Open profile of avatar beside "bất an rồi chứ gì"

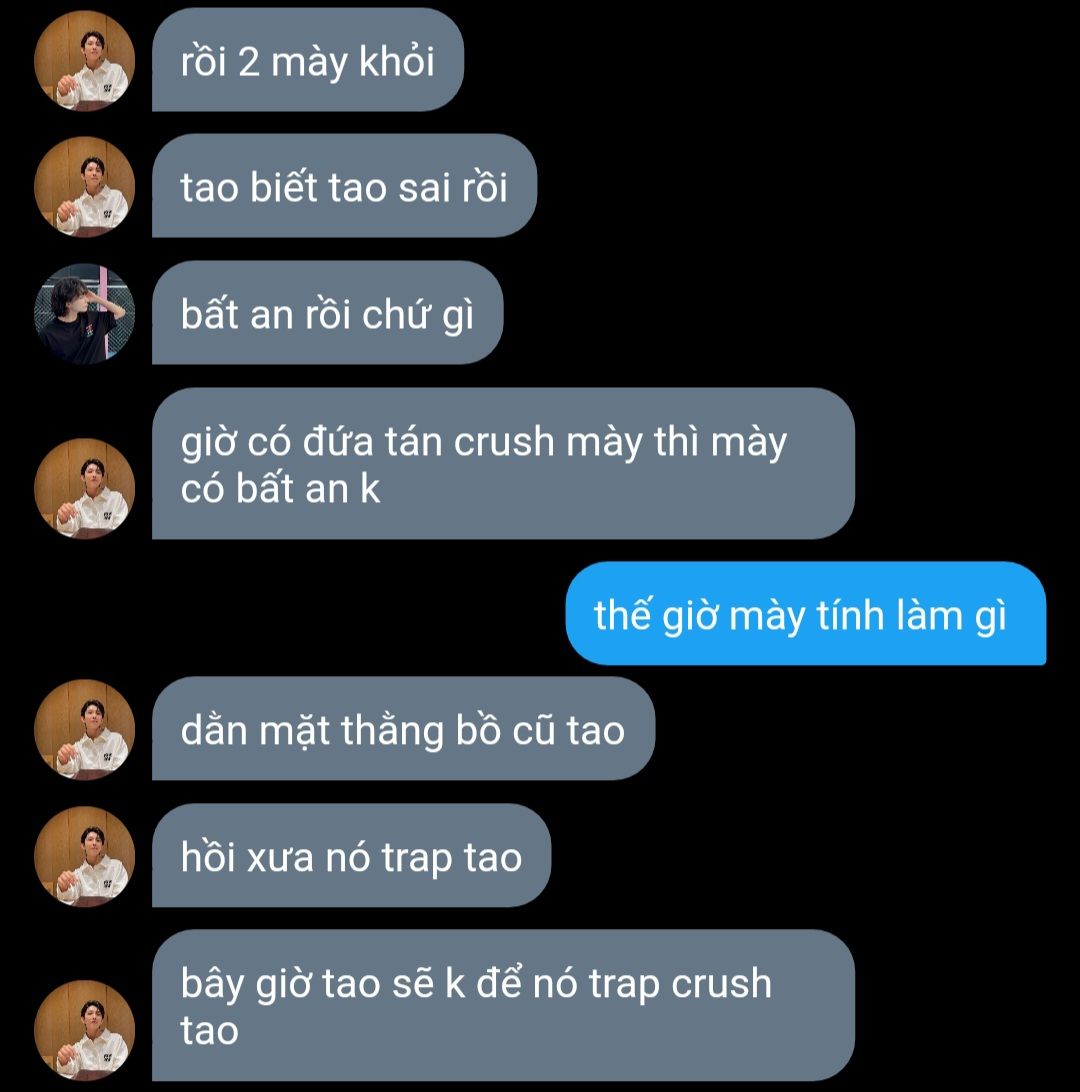pyautogui.click(x=85, y=314)
